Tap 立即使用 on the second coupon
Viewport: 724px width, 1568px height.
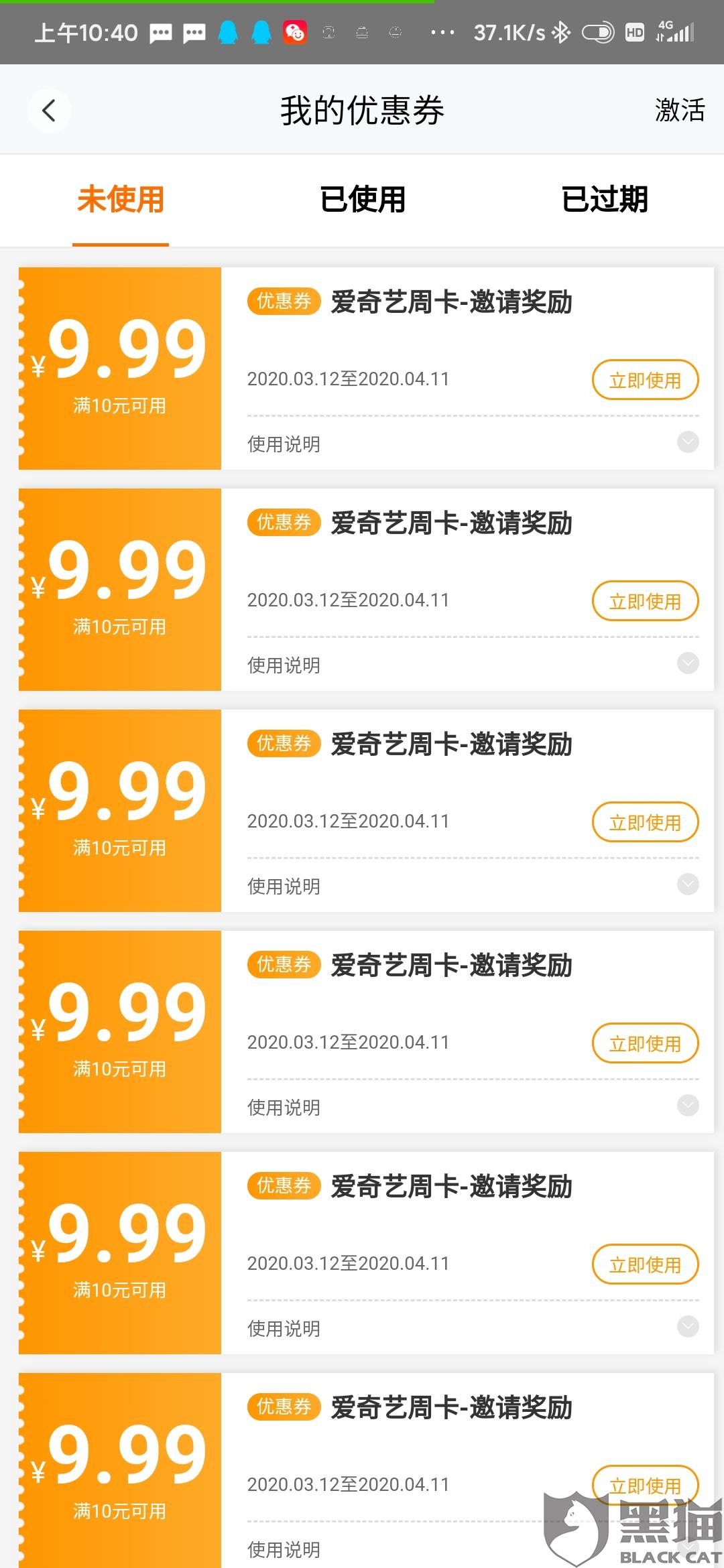[x=645, y=601]
